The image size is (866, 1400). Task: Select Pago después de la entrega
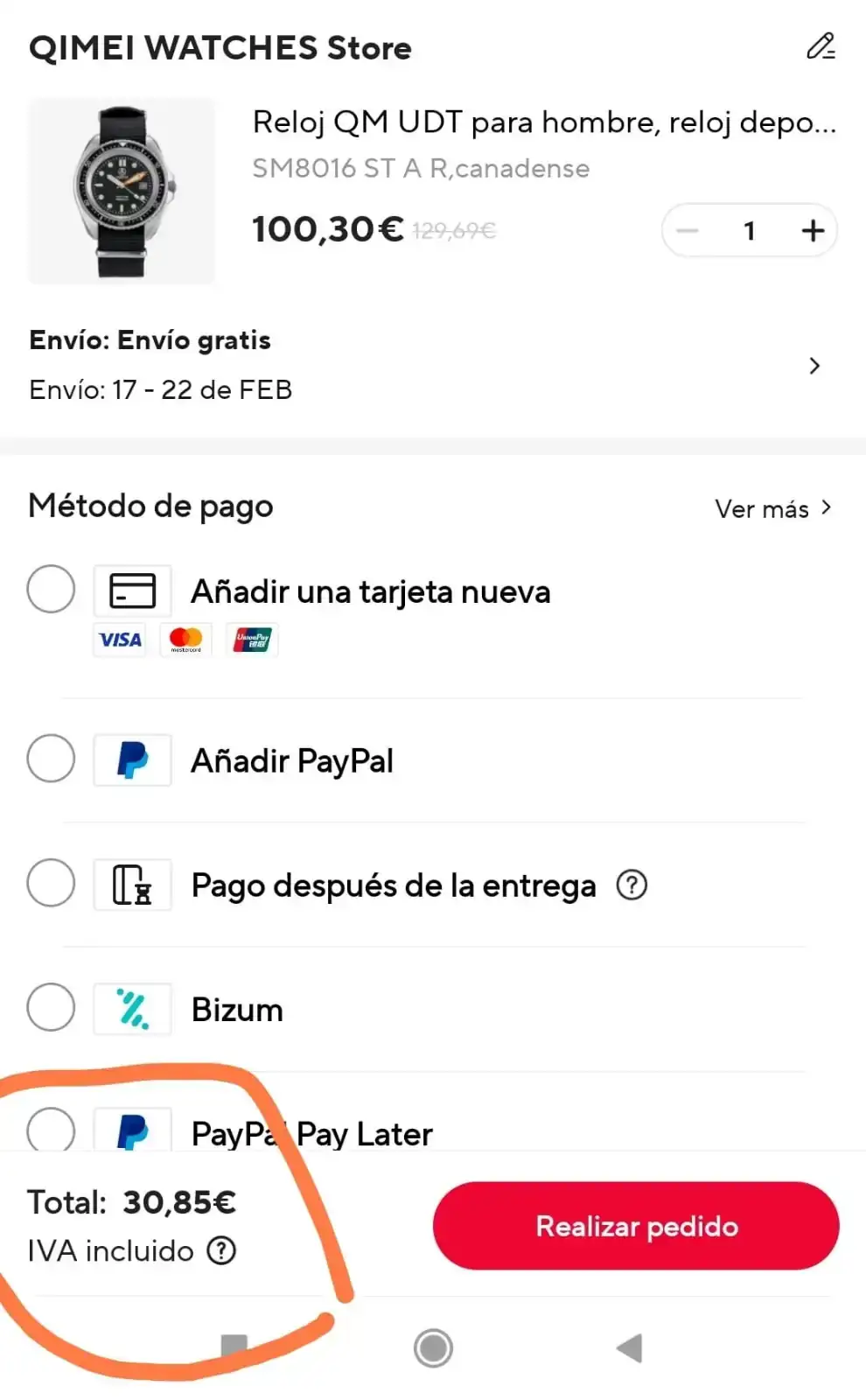pyautogui.click(x=51, y=883)
